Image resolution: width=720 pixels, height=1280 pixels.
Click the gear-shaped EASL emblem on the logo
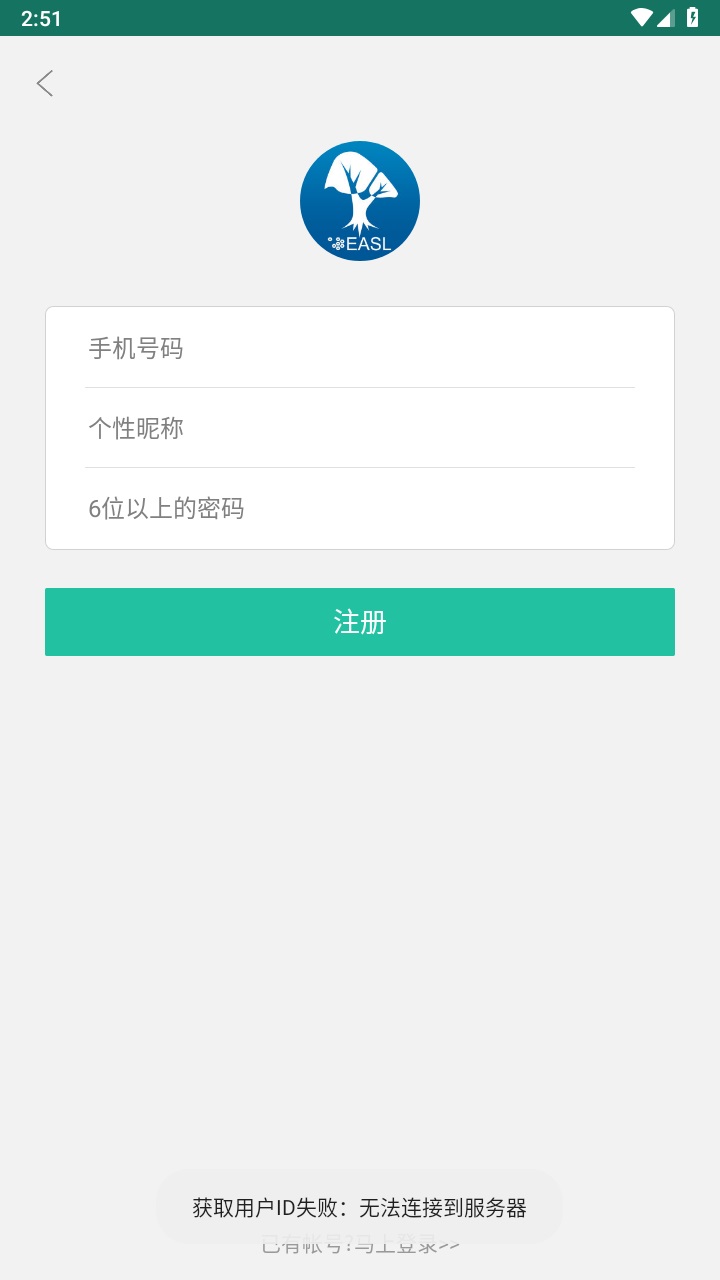(335, 242)
